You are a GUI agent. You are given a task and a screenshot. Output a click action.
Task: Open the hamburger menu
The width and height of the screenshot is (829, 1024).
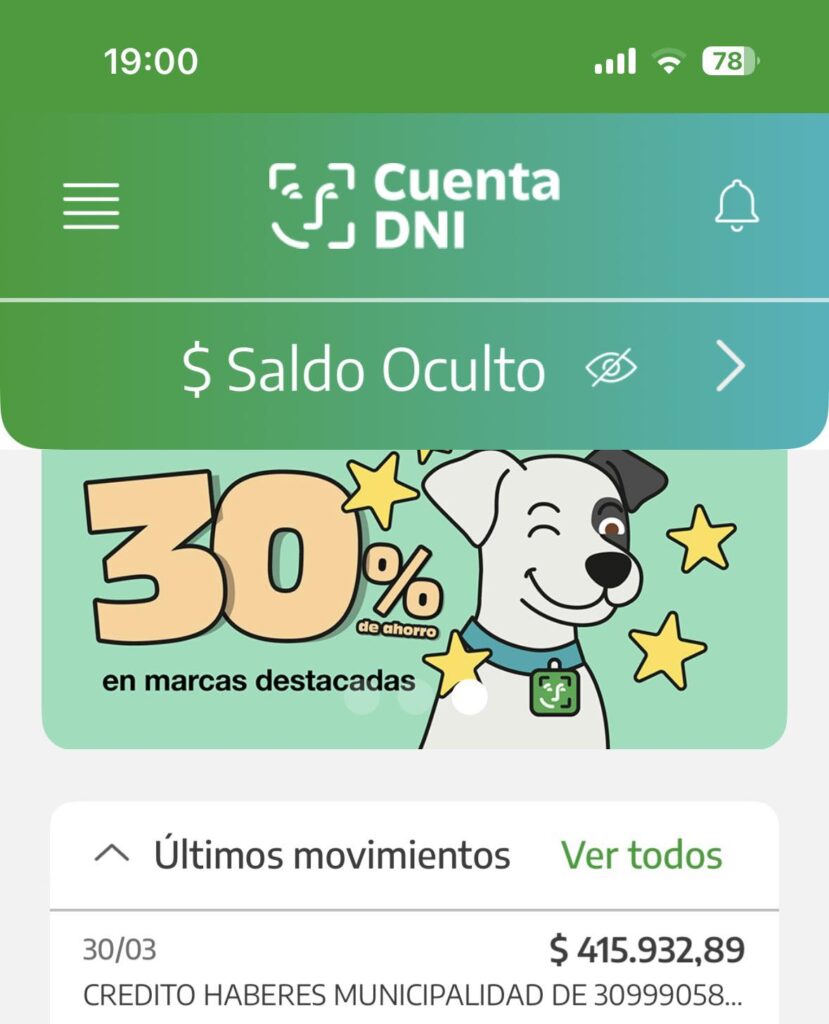(91, 206)
